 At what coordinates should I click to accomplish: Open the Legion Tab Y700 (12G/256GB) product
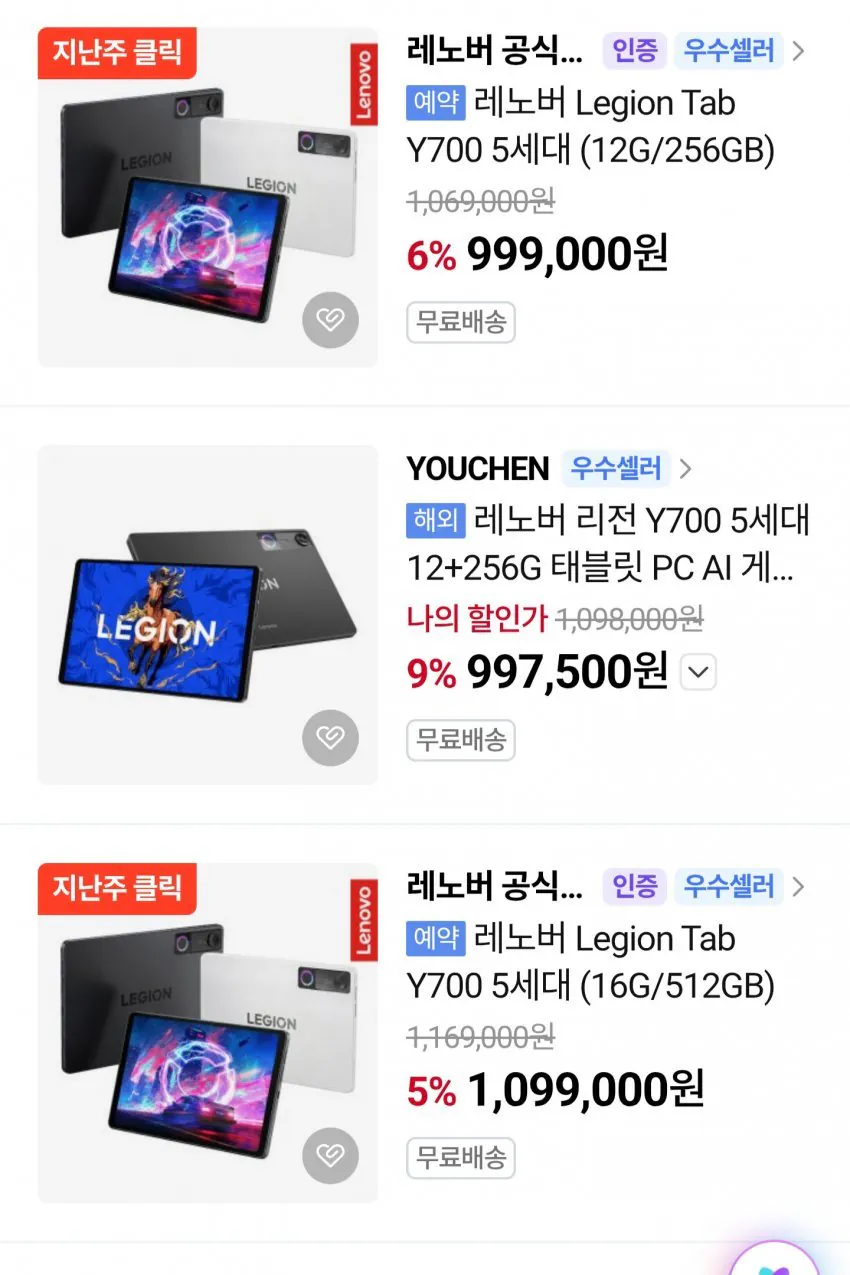pyautogui.click(x=590, y=127)
